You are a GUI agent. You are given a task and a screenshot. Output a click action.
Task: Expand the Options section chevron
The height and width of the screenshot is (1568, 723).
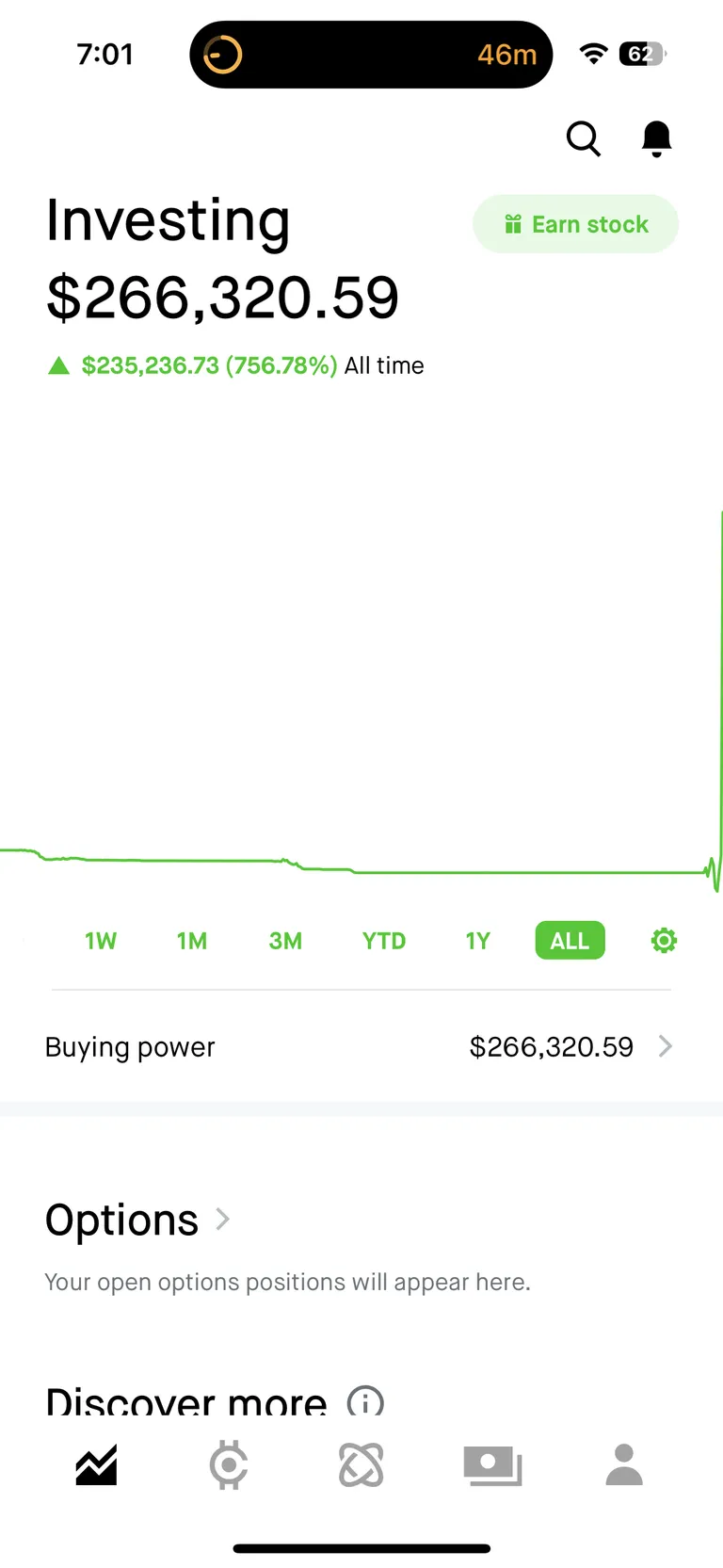click(x=222, y=1220)
